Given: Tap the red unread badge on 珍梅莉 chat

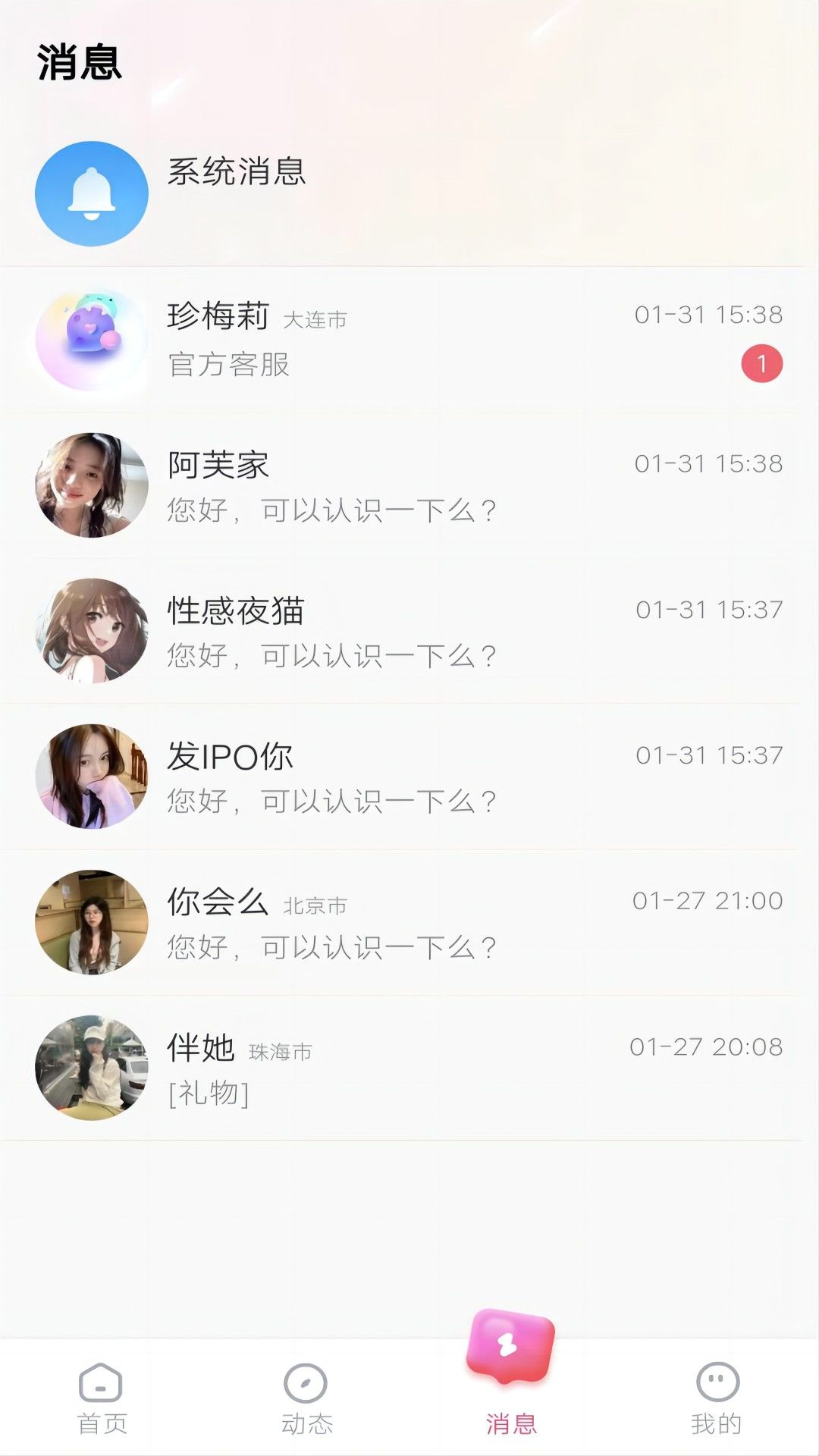Looking at the screenshot, I should 761,365.
